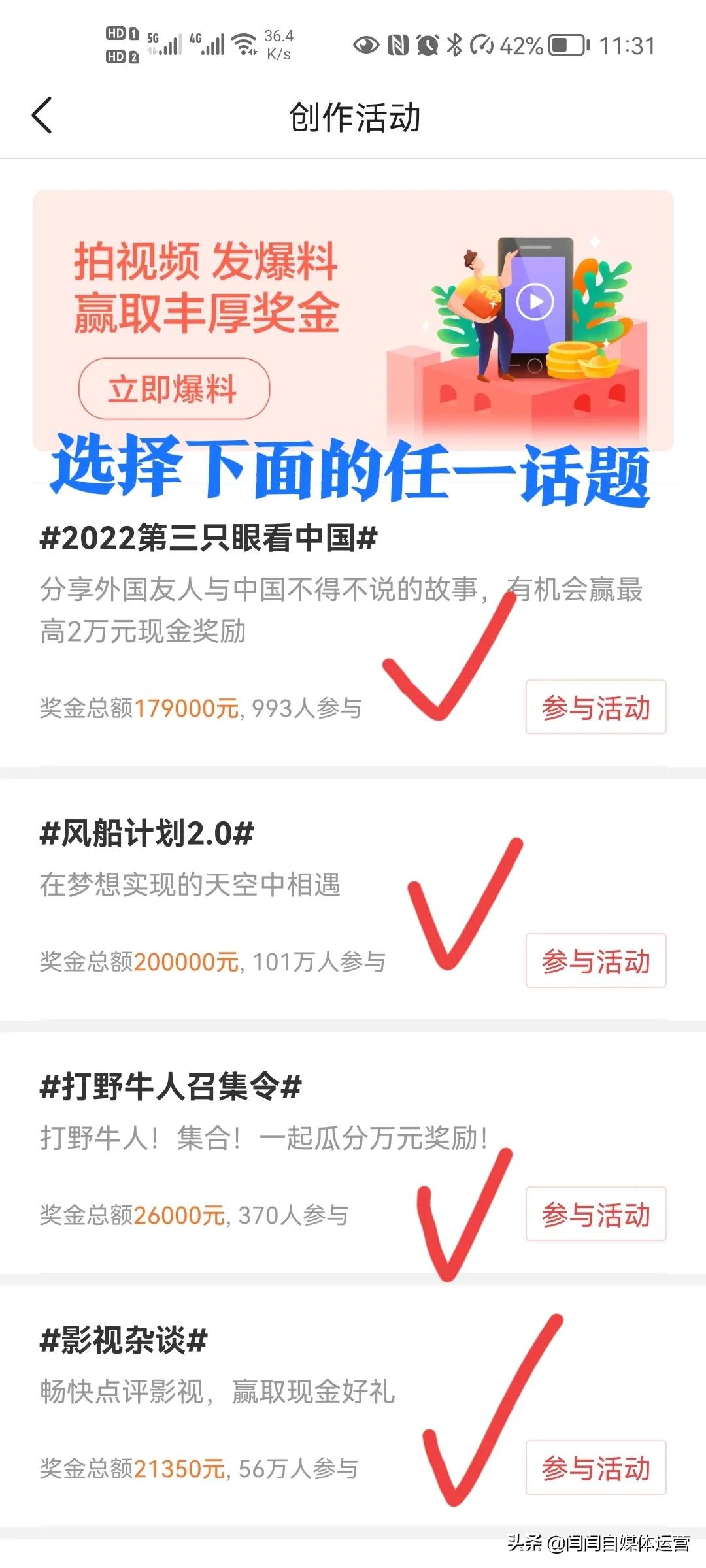The width and height of the screenshot is (706, 1568).
Task: View the #打野牛人召集令# topic
Action: click(x=171, y=1087)
